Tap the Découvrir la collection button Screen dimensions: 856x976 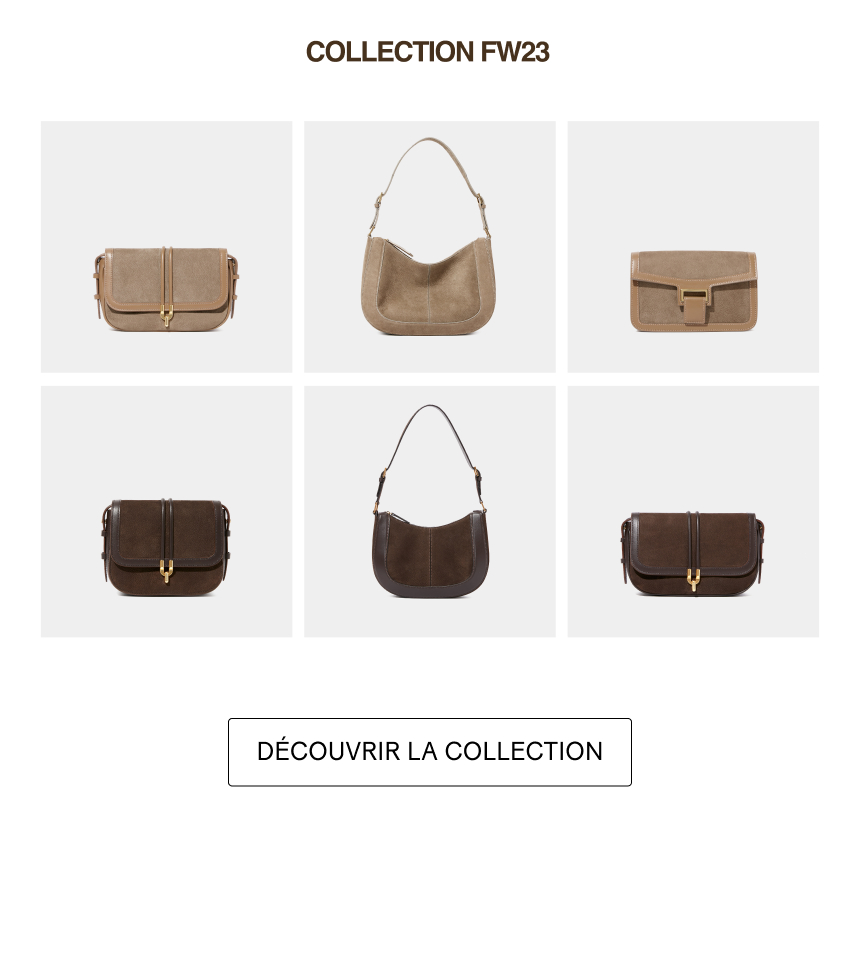point(429,752)
